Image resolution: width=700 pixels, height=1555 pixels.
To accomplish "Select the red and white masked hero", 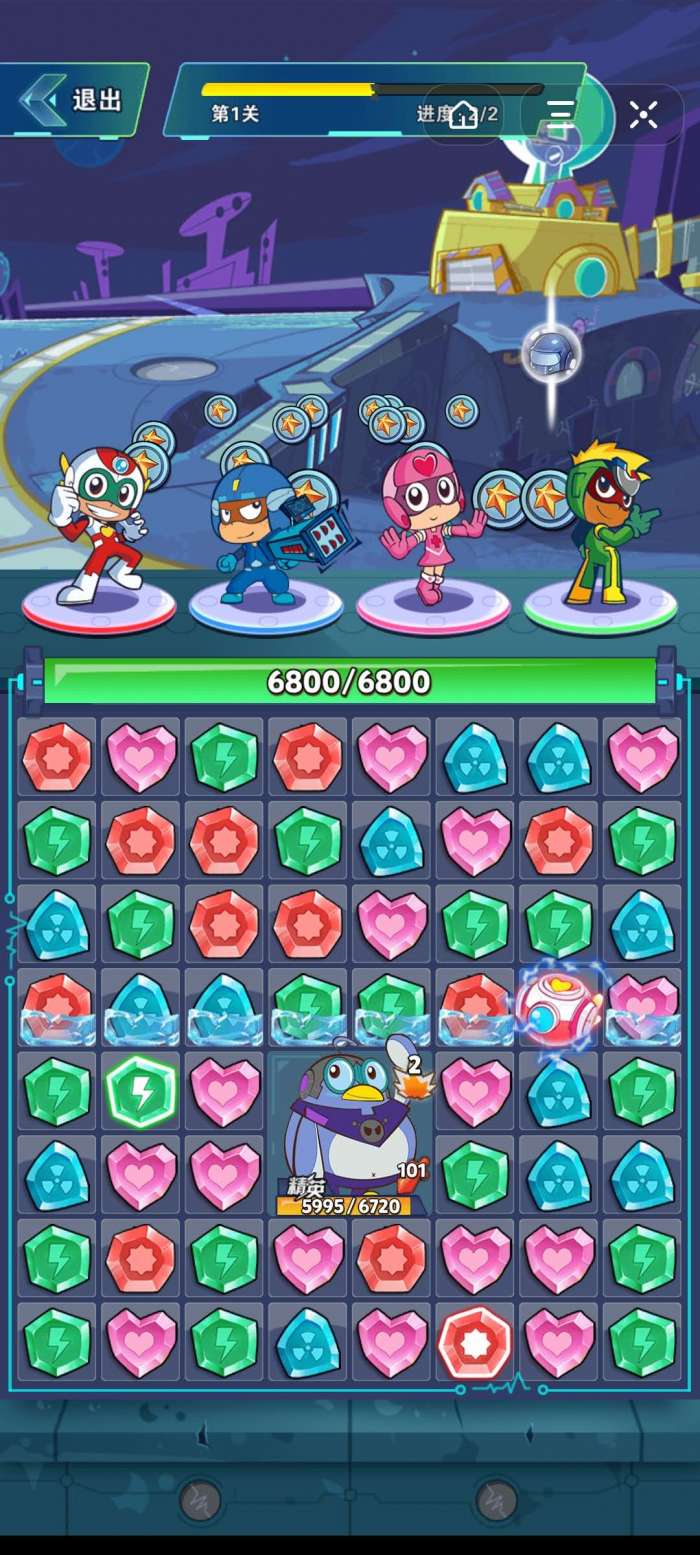I will point(98,527).
